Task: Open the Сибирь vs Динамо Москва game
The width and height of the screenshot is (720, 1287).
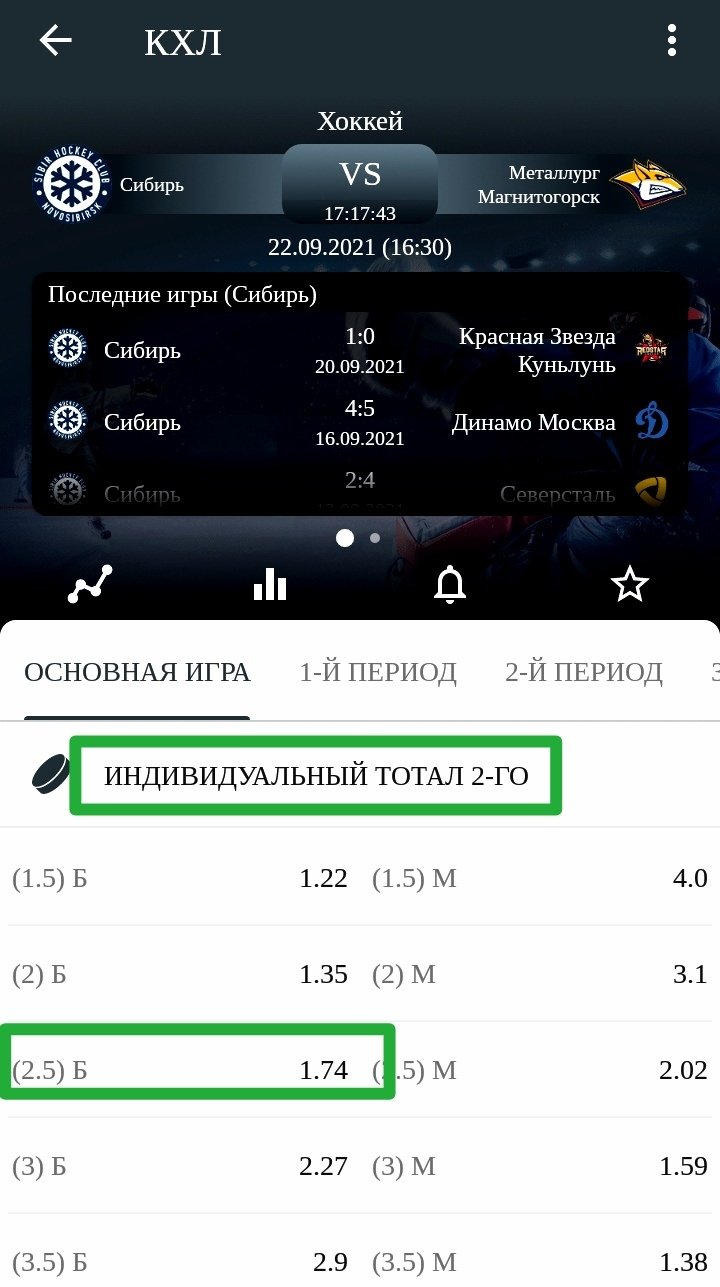Action: pos(360,423)
